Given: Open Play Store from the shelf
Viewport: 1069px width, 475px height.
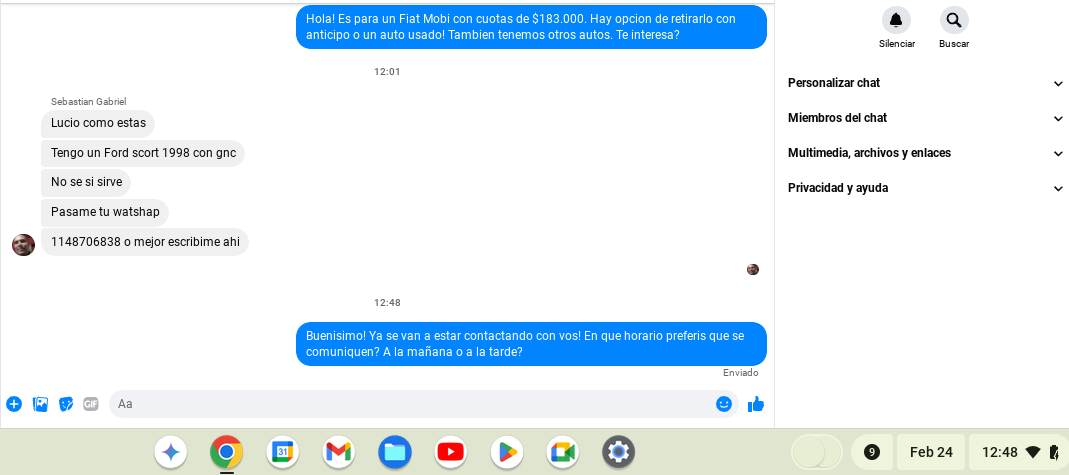Looking at the screenshot, I should coord(507,452).
